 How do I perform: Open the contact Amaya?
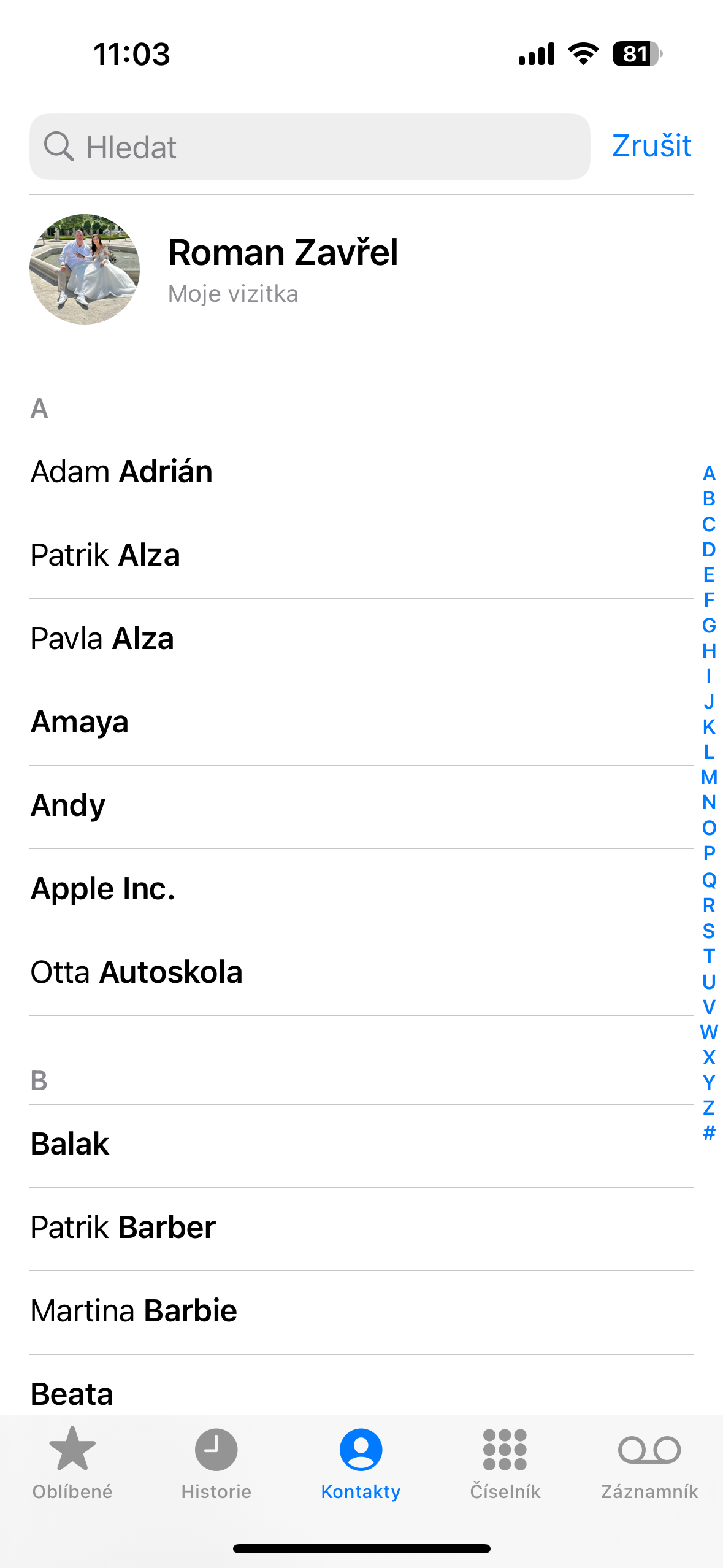coord(80,722)
